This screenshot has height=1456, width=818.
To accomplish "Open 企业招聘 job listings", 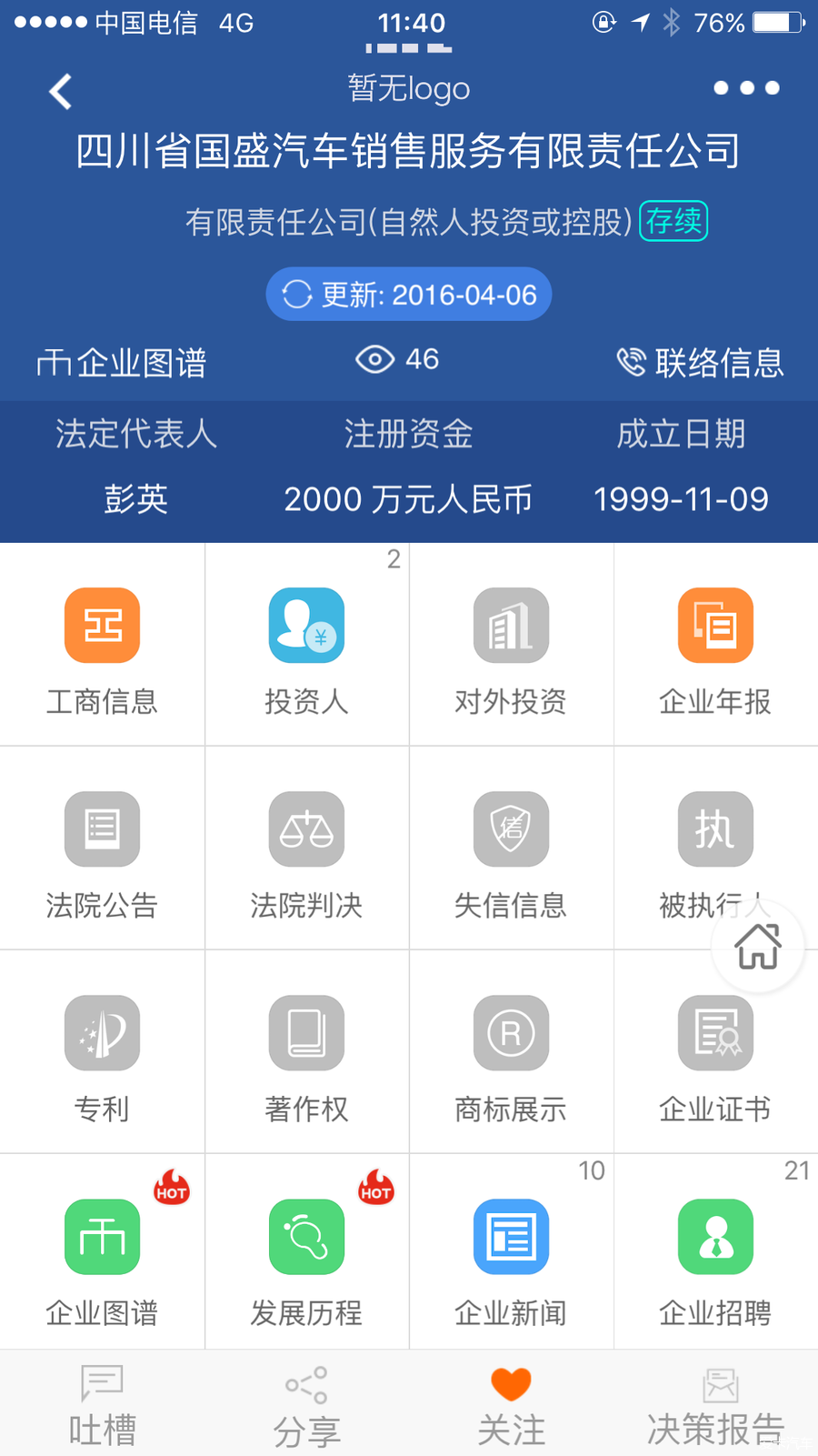I will pyautogui.click(x=716, y=1252).
